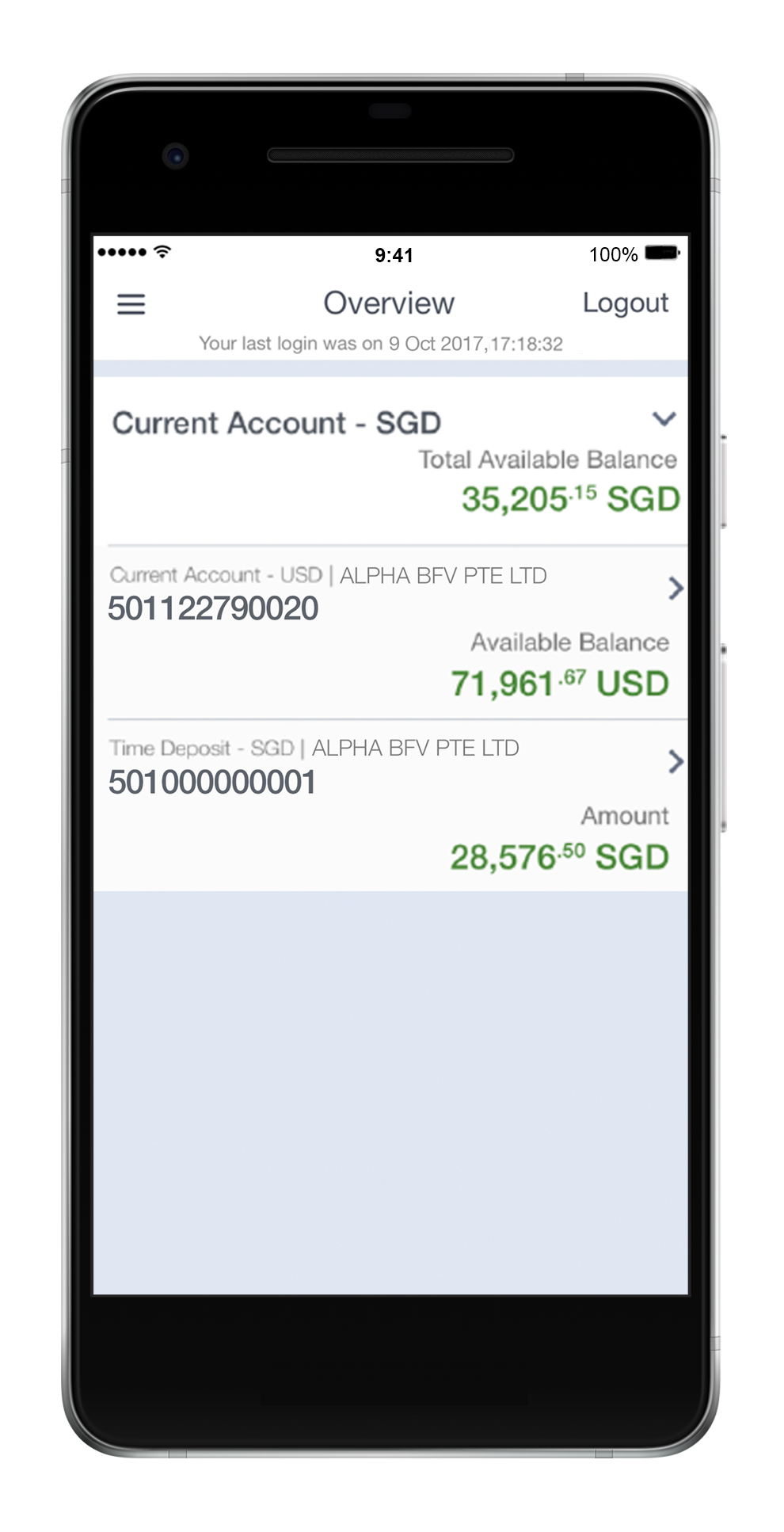Open the hamburger drawer menu
784x1532 pixels.
131,304
